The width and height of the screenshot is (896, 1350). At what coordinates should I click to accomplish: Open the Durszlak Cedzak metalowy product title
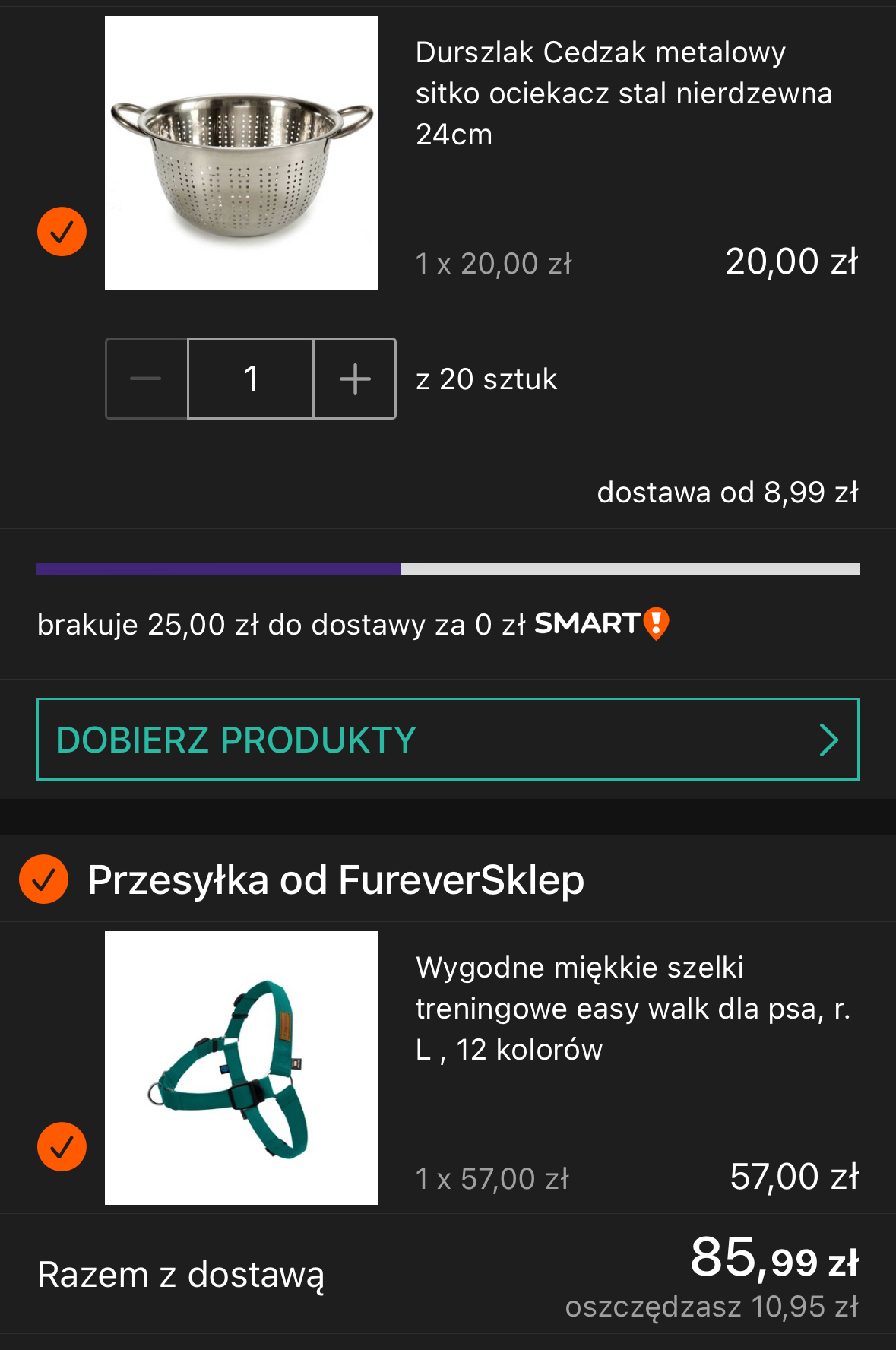623,93
